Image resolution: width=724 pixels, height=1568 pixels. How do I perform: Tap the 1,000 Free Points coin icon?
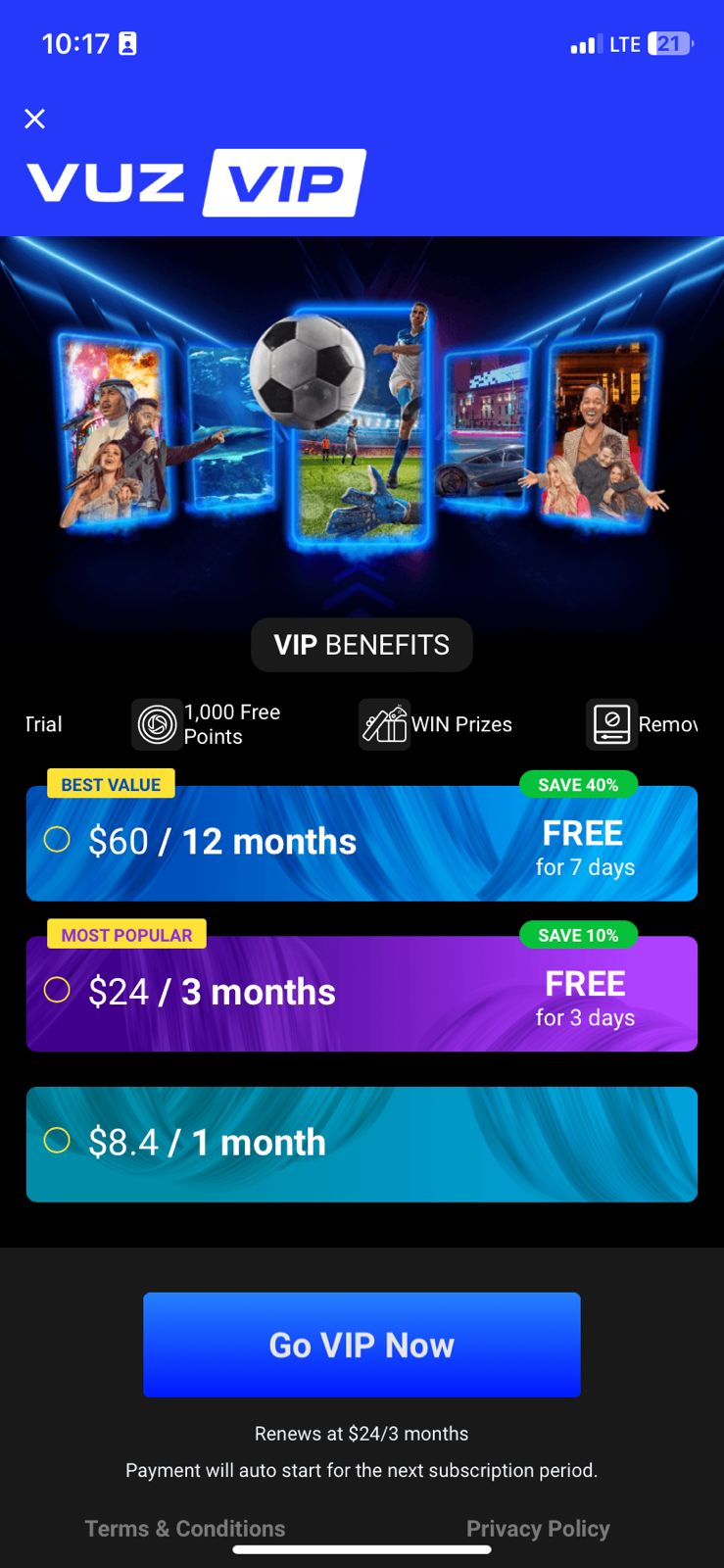[x=157, y=724]
